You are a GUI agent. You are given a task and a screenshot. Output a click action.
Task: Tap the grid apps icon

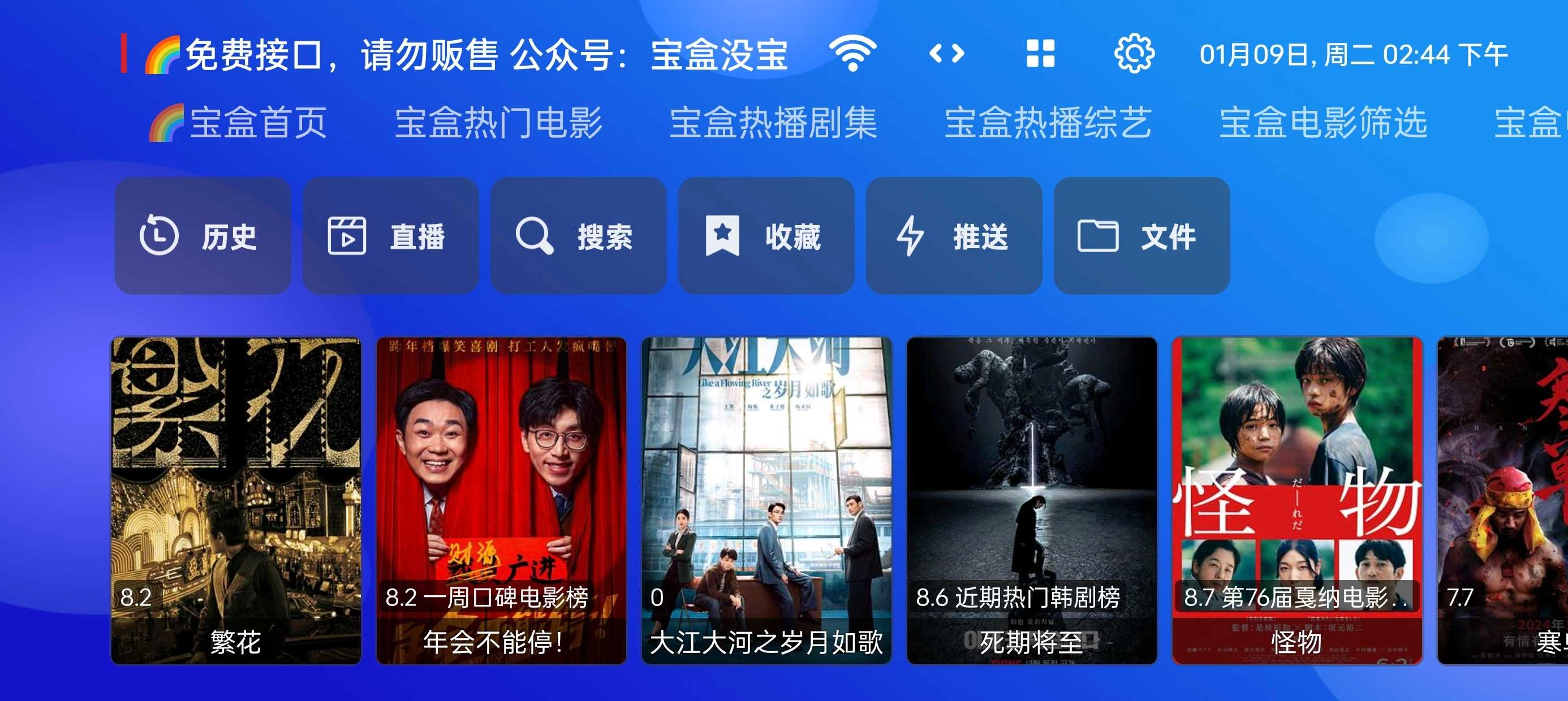pyautogui.click(x=1040, y=54)
